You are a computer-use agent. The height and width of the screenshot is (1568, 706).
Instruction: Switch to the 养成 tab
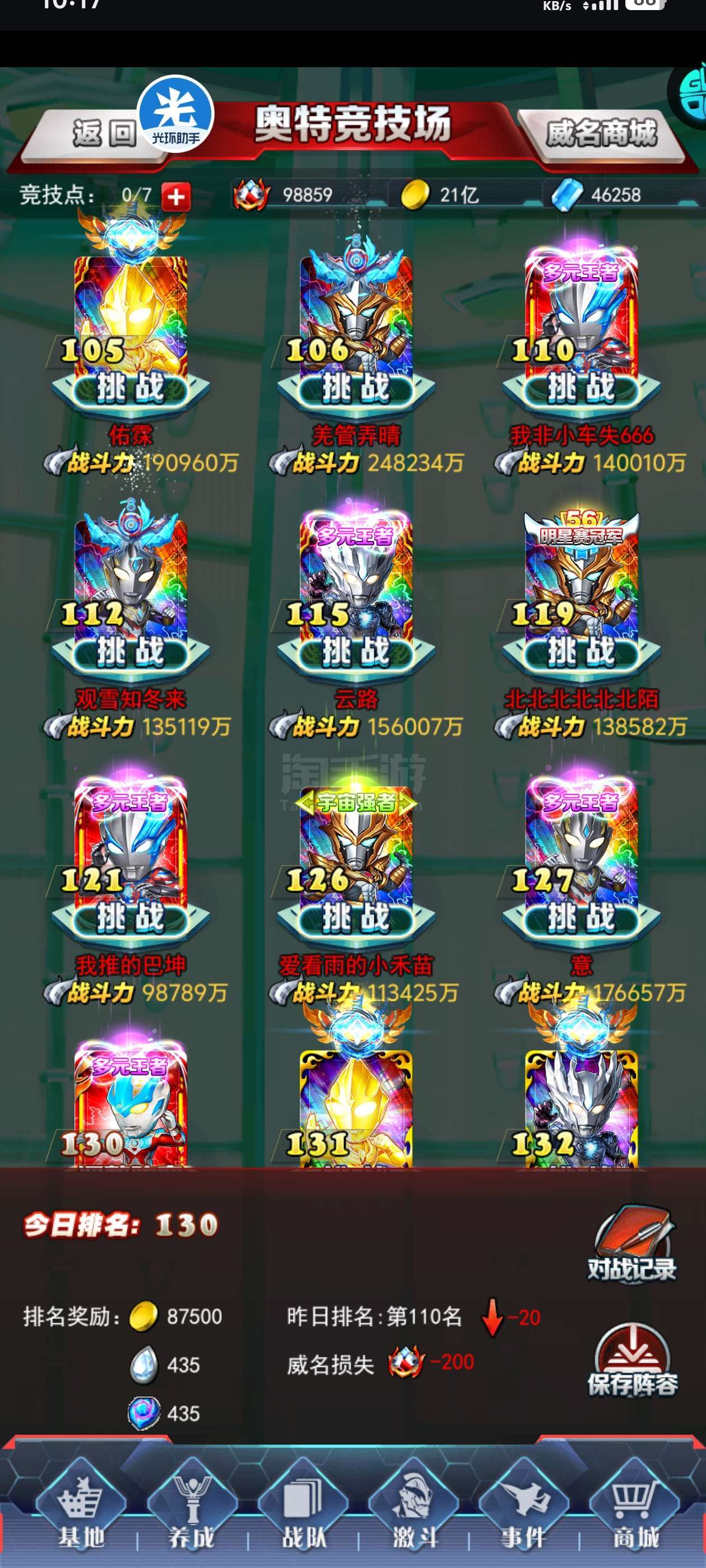pyautogui.click(x=192, y=1511)
